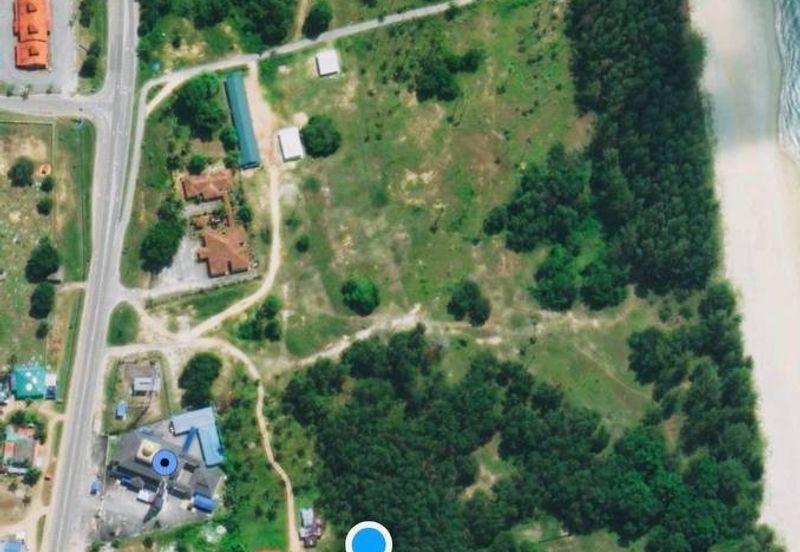Tap the blue place marker on the building
Viewport: 800px width, 552px height.
[x=164, y=462]
